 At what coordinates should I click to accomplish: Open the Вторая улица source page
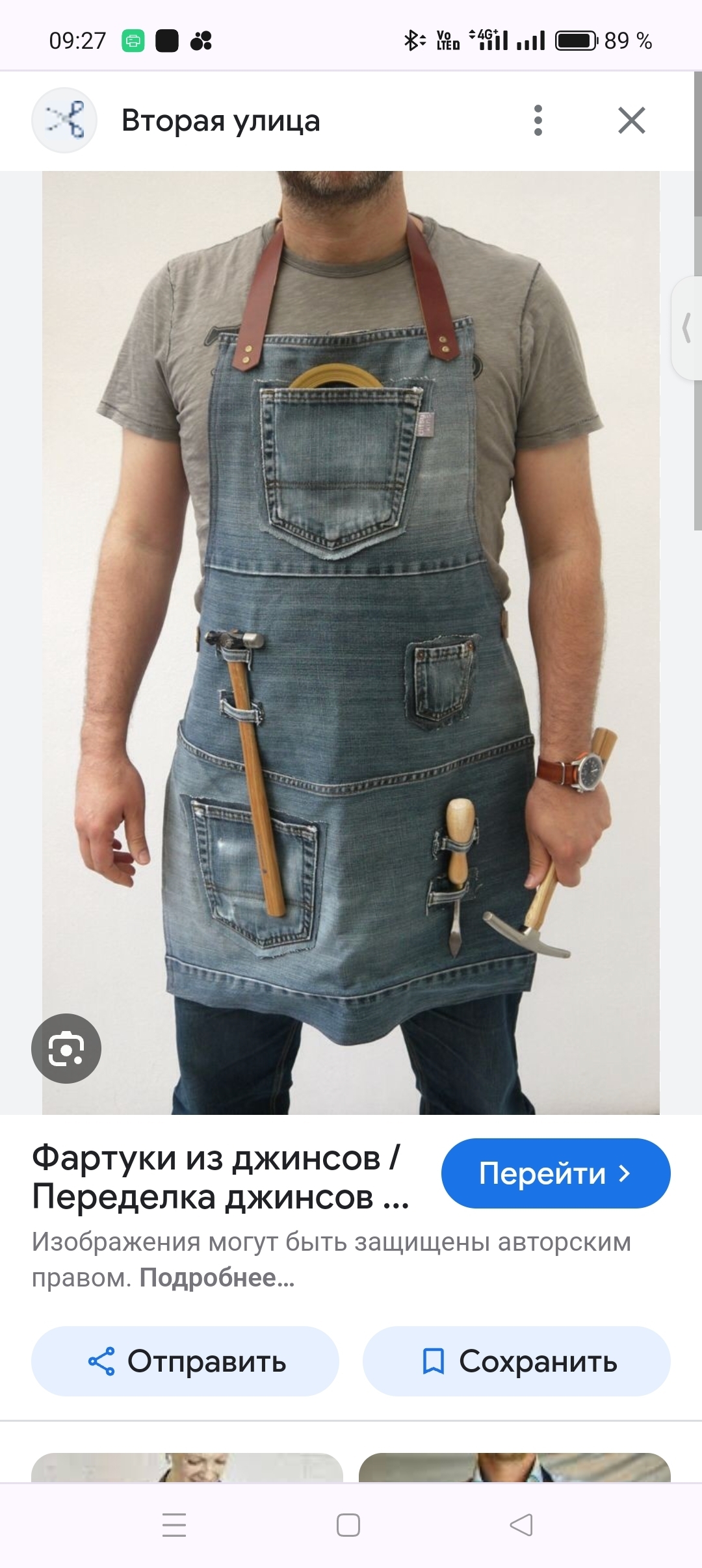pyautogui.click(x=220, y=121)
